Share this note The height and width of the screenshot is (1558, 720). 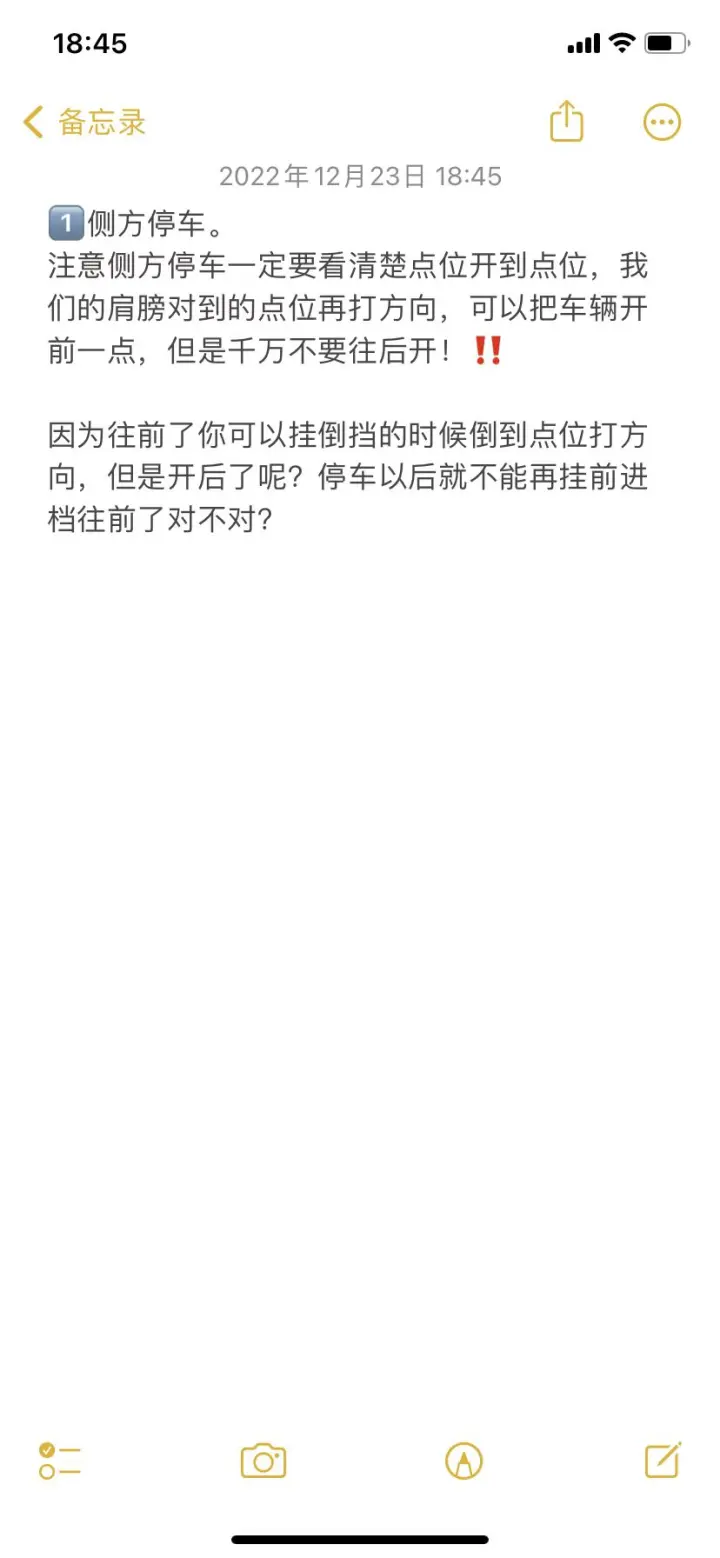(x=567, y=121)
